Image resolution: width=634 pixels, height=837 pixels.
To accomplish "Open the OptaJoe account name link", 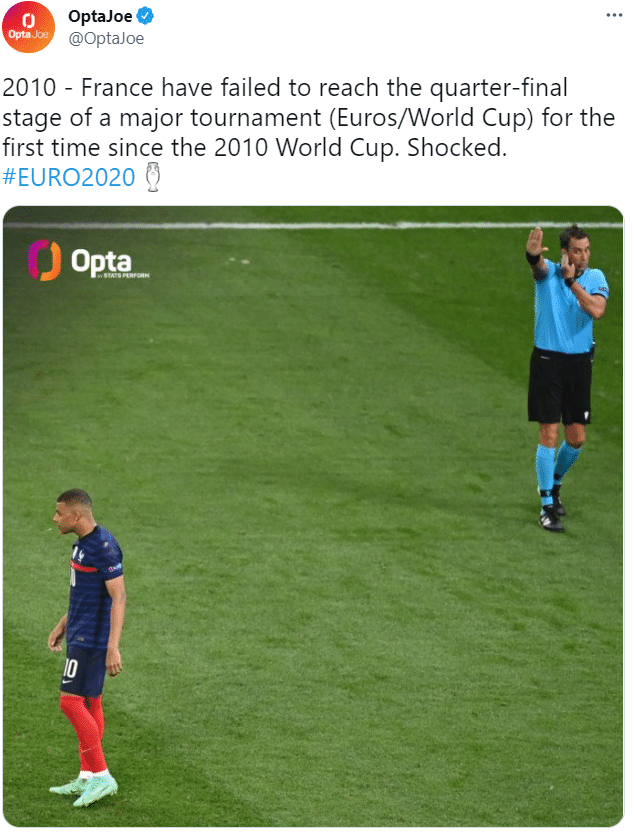I will coord(100,16).
